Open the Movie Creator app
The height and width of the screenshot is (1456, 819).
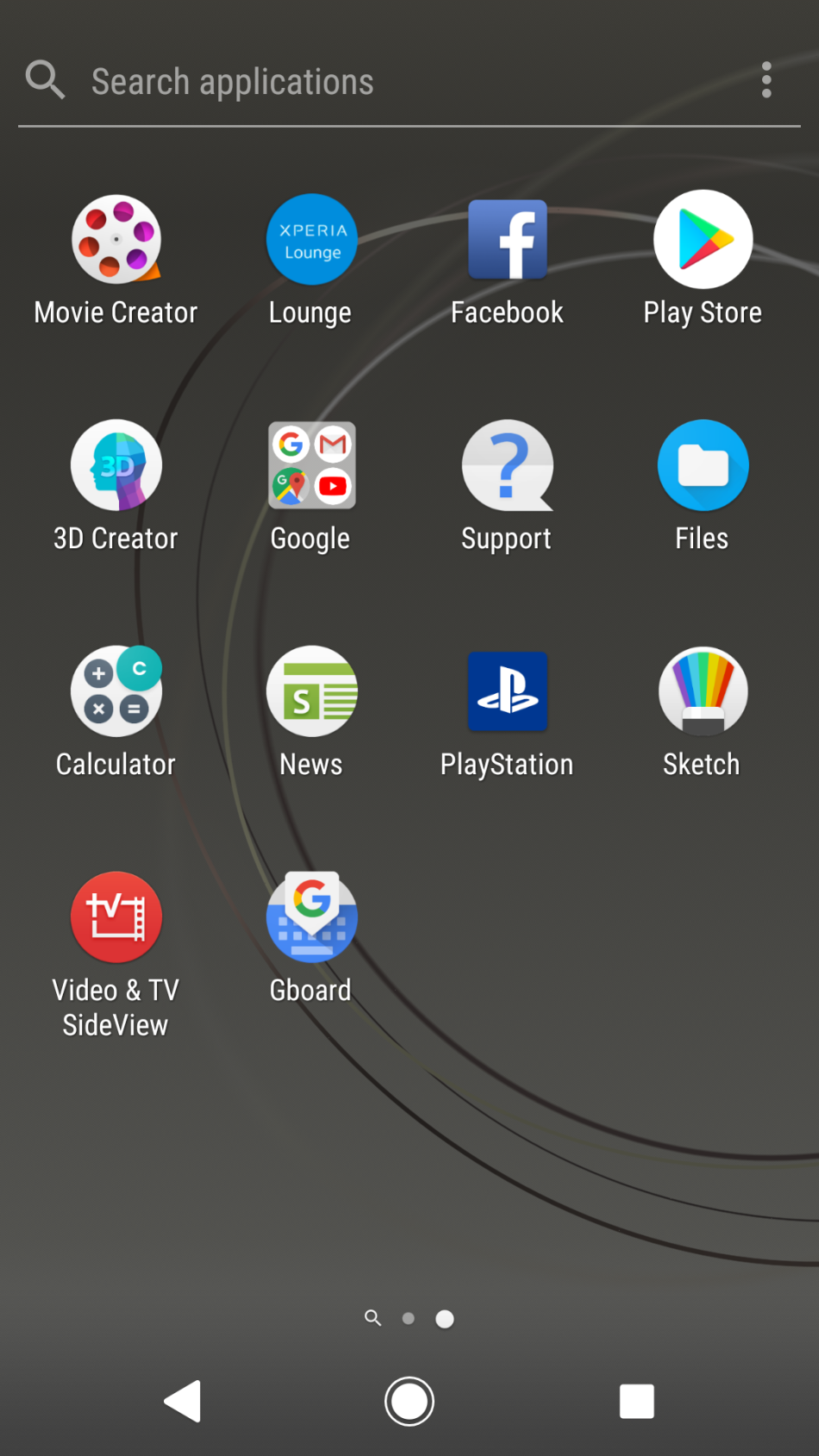116,239
